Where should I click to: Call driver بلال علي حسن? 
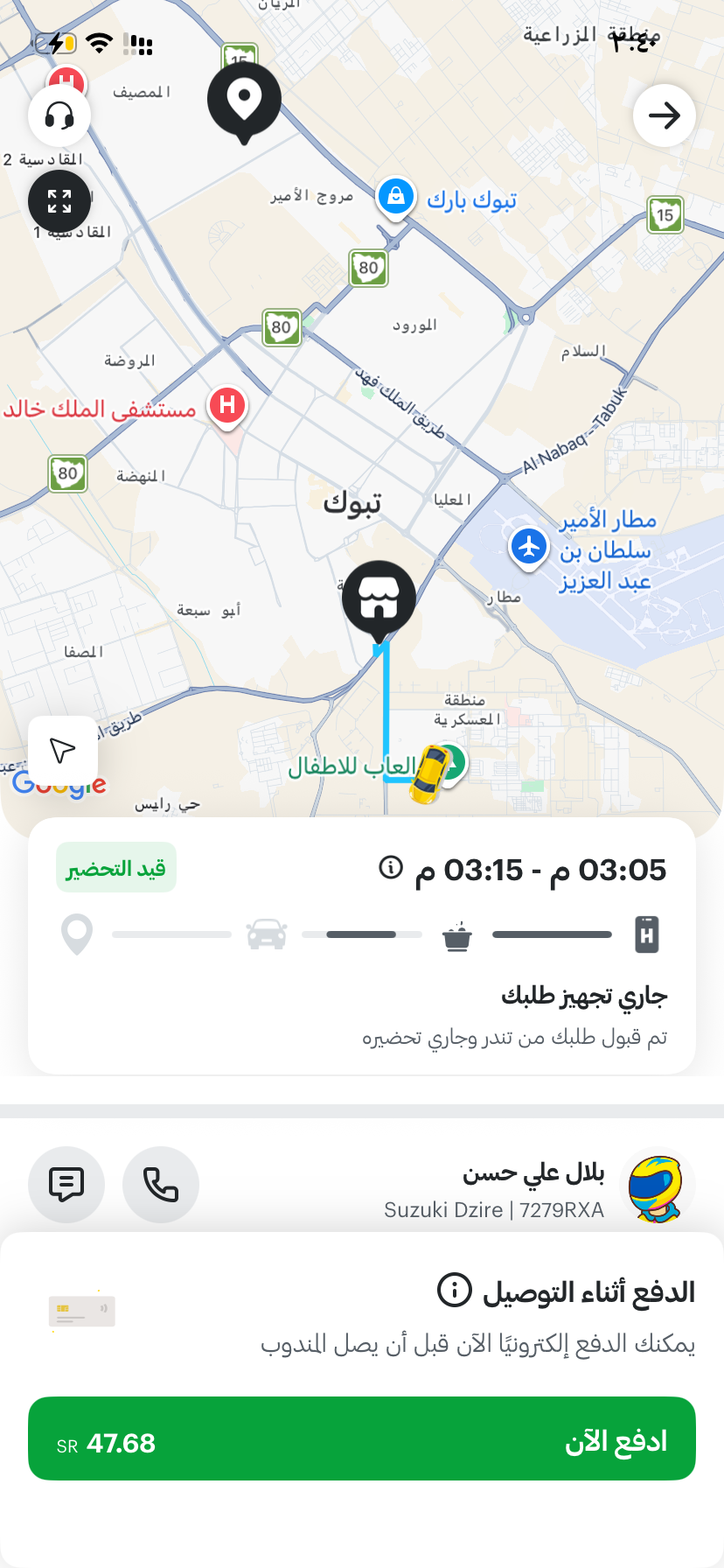pyautogui.click(x=161, y=1185)
